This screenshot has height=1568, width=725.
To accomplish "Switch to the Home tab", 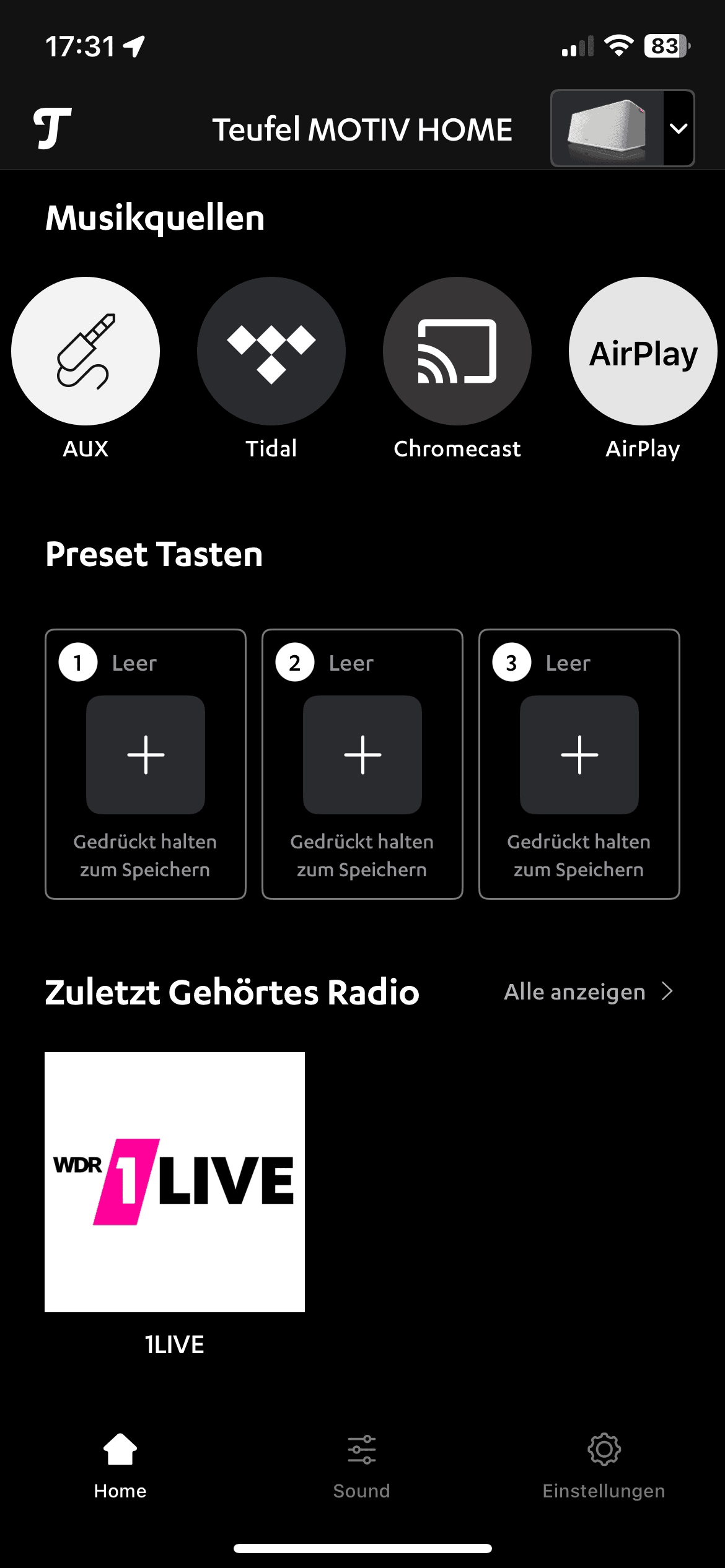I will click(x=120, y=1463).
